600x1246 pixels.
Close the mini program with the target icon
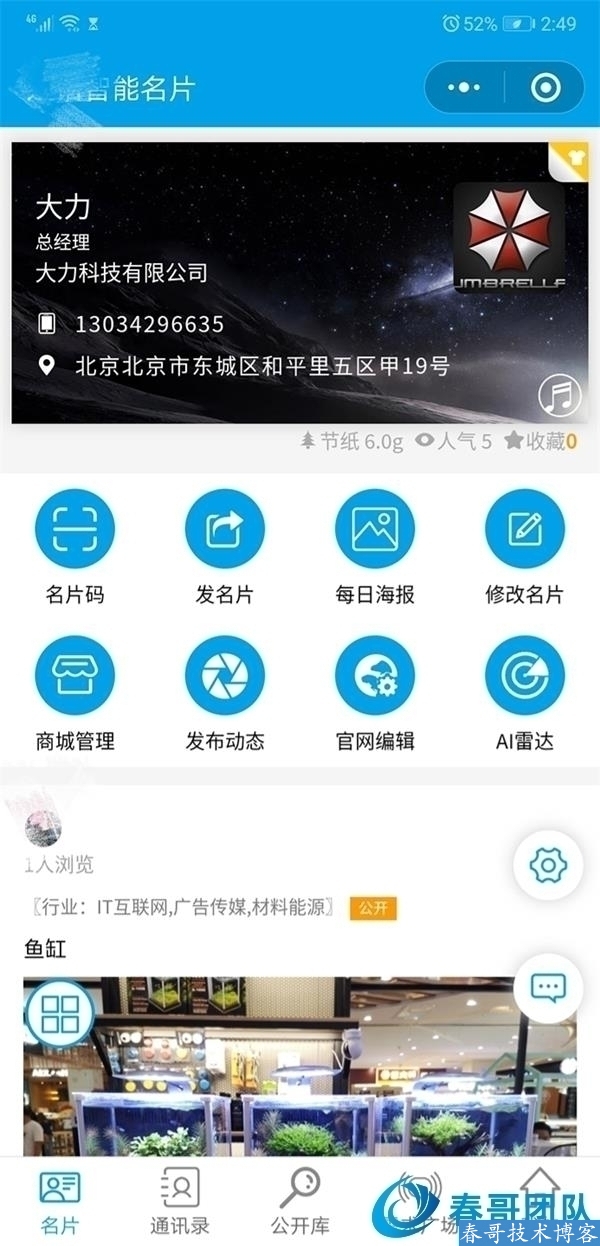coord(545,88)
